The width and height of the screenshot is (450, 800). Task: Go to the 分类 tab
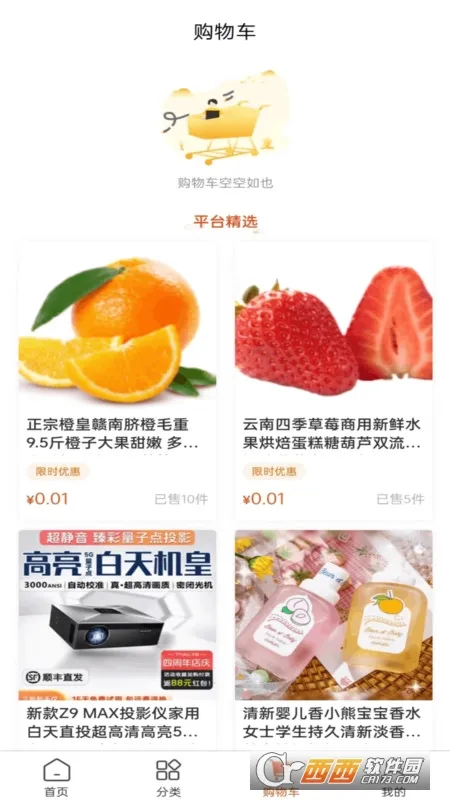coord(168,777)
